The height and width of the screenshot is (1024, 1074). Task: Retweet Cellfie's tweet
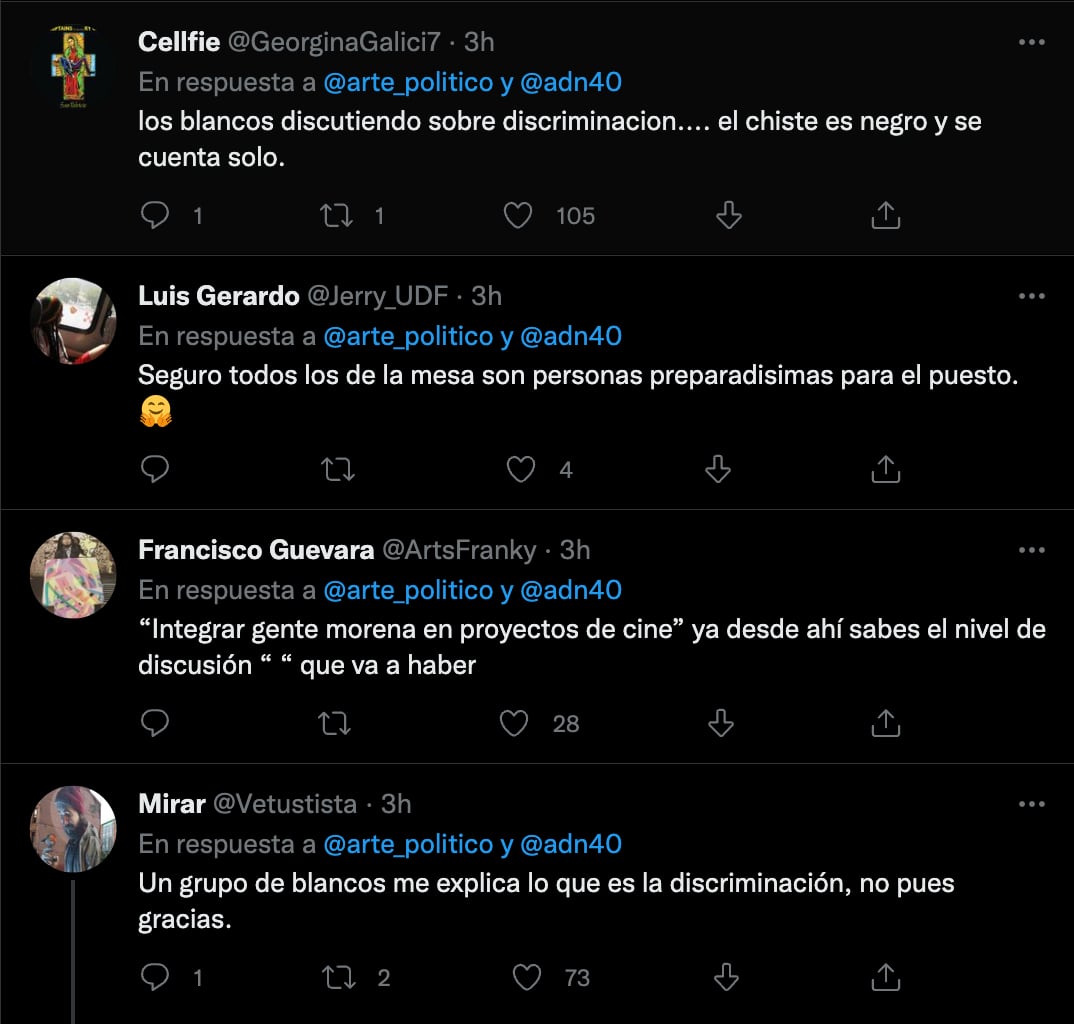[335, 215]
